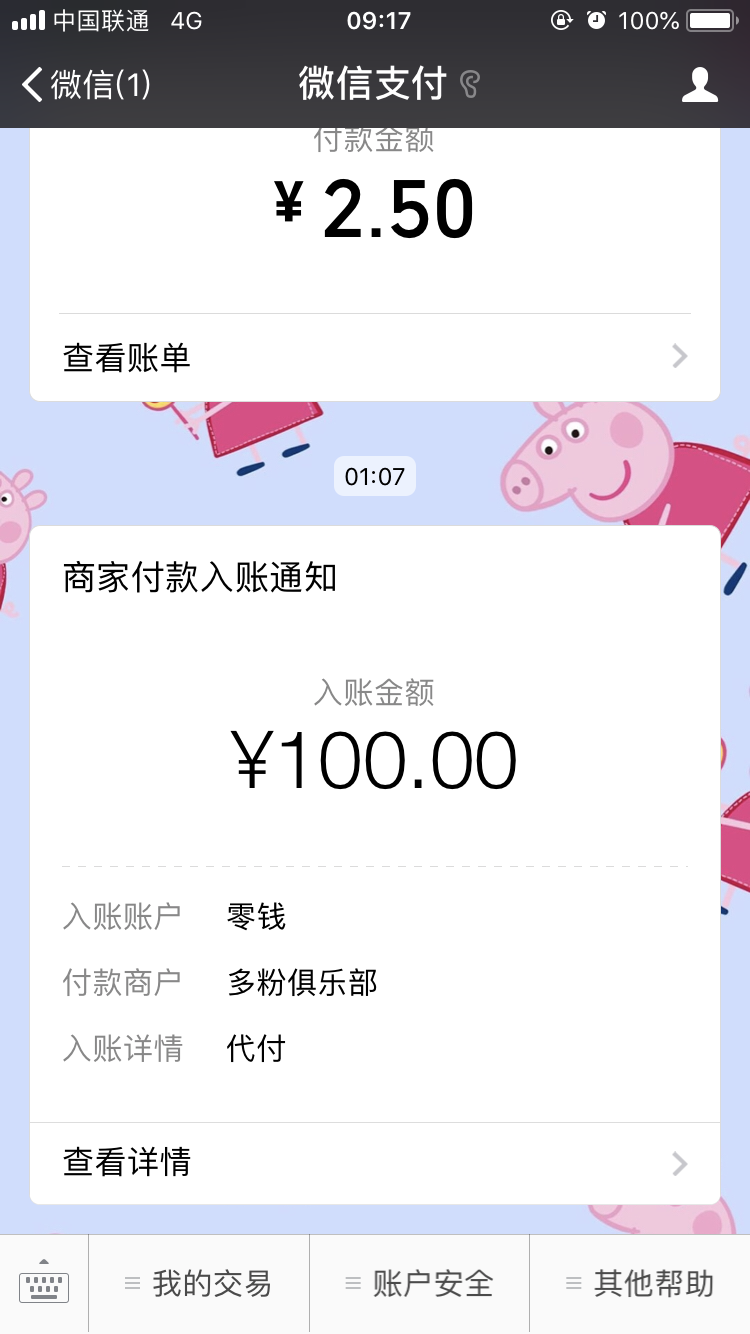
Task: Open 查看账单 for the ¥2.50 payment
Action: (x=375, y=357)
